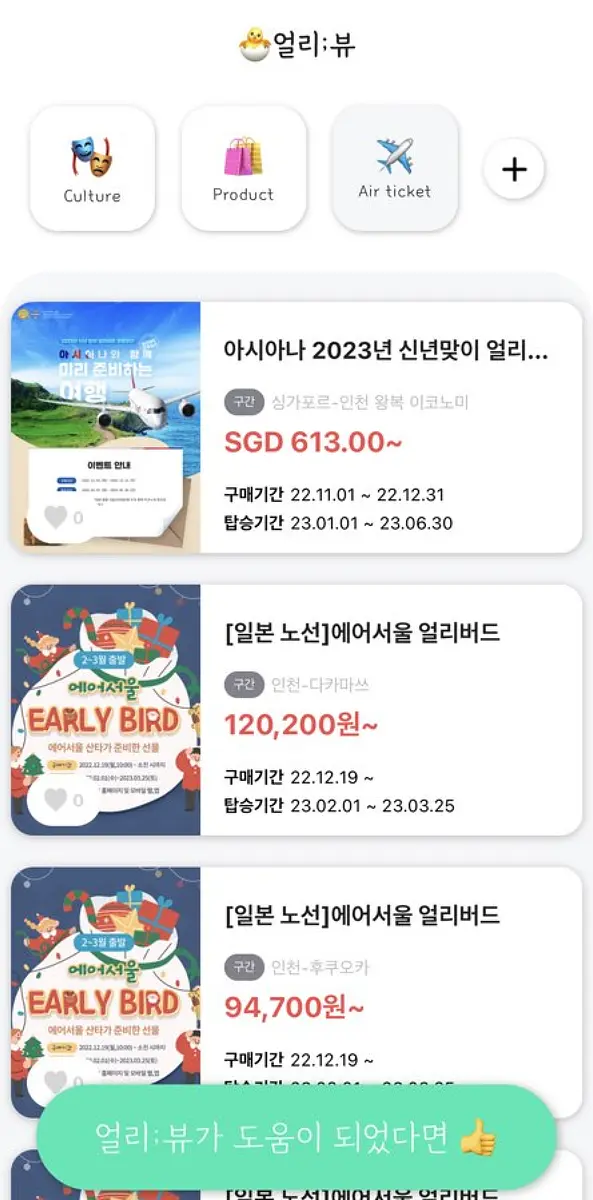Tap the green 얼리:뷰가 도움이 되었다면 button
This screenshot has height=1200, width=593.
click(x=296, y=1137)
